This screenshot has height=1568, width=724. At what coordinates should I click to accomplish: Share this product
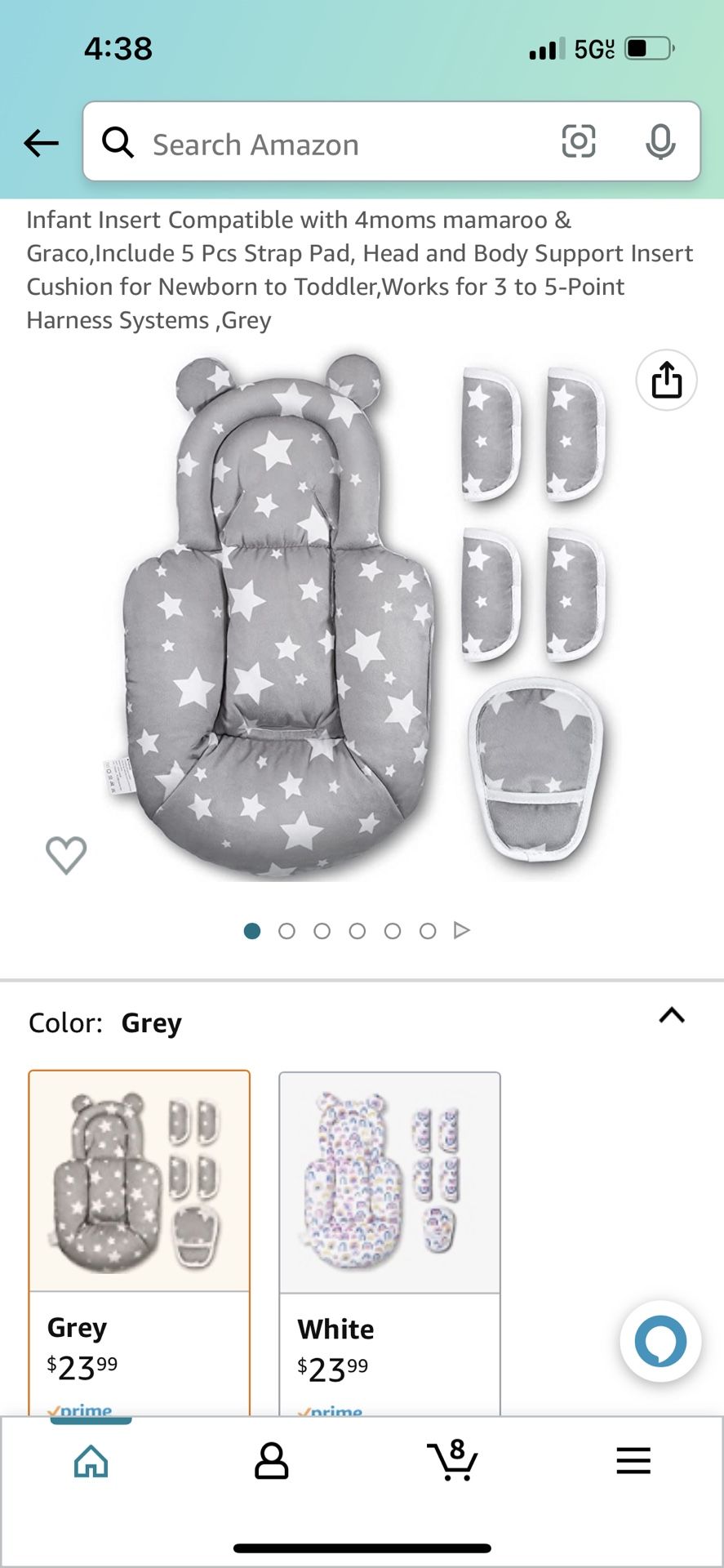pyautogui.click(x=666, y=380)
